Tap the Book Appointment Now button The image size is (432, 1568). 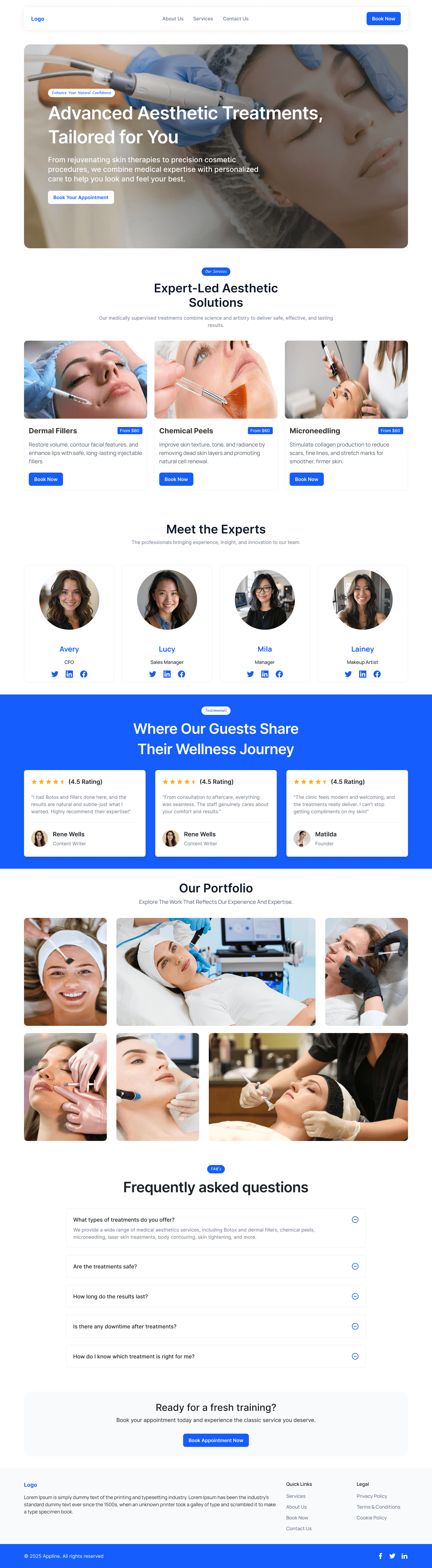216,1440
